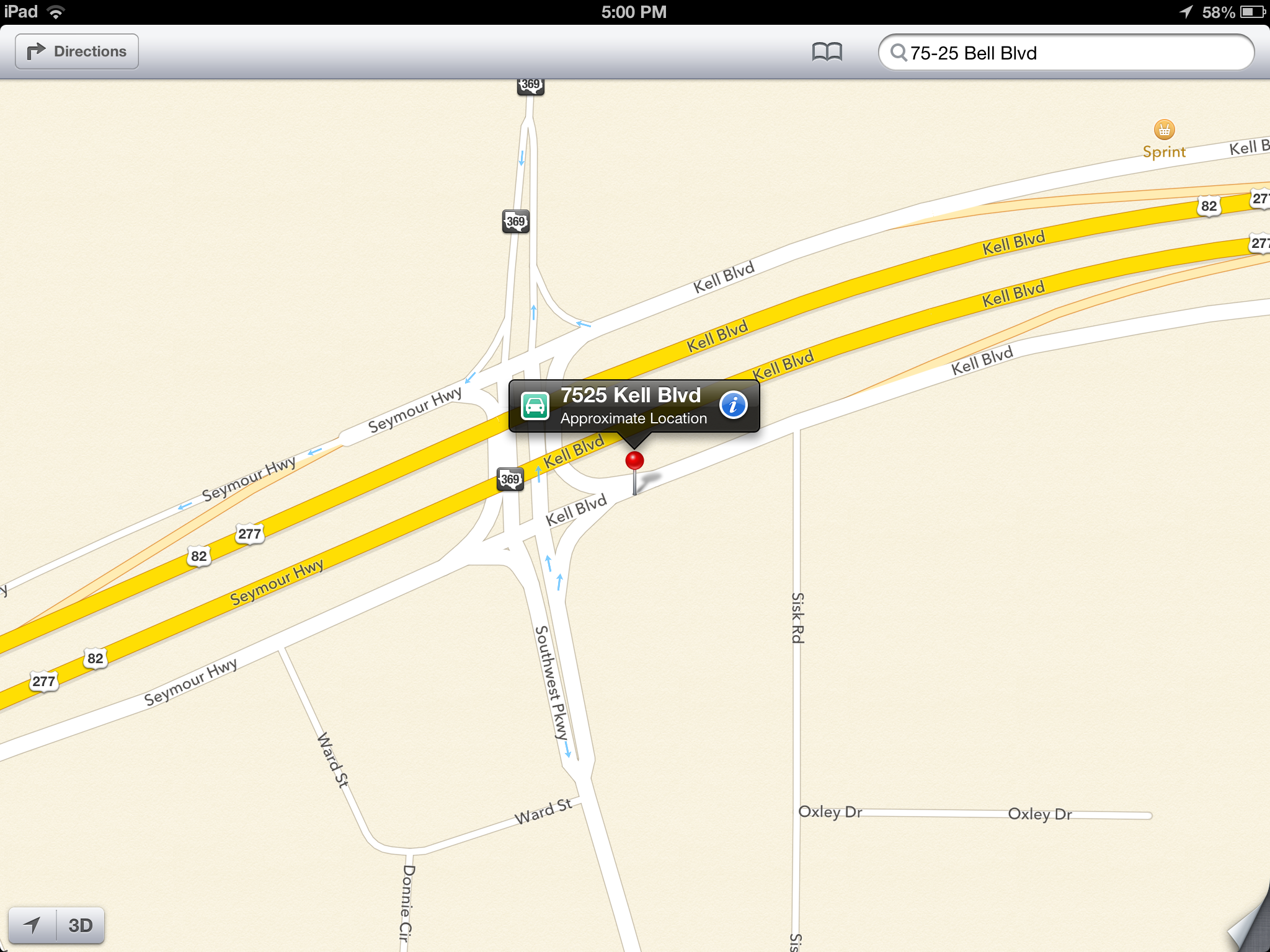The image size is (1270, 952).
Task: Select the Sprint store point of interest
Action: 1164,130
